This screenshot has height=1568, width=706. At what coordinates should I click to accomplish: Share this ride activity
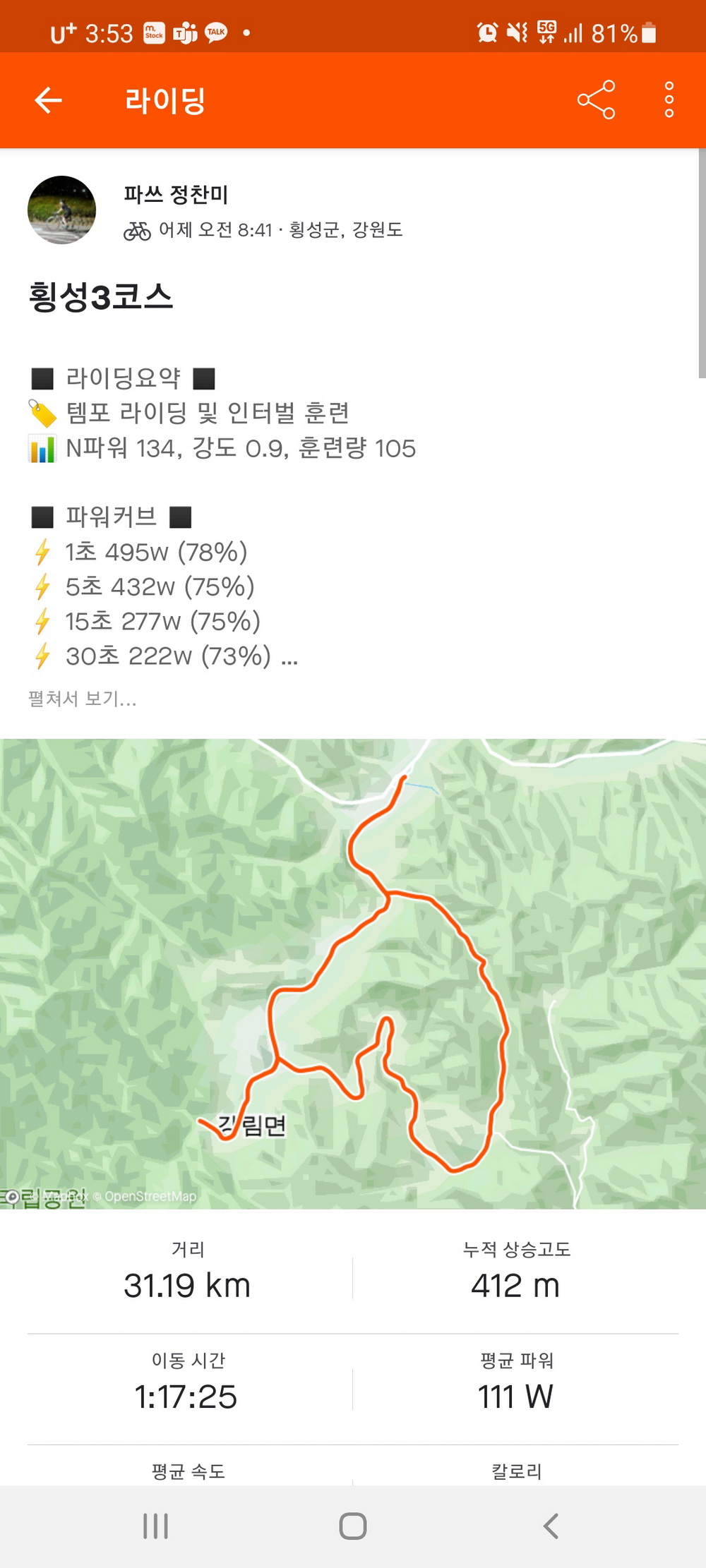[x=596, y=100]
